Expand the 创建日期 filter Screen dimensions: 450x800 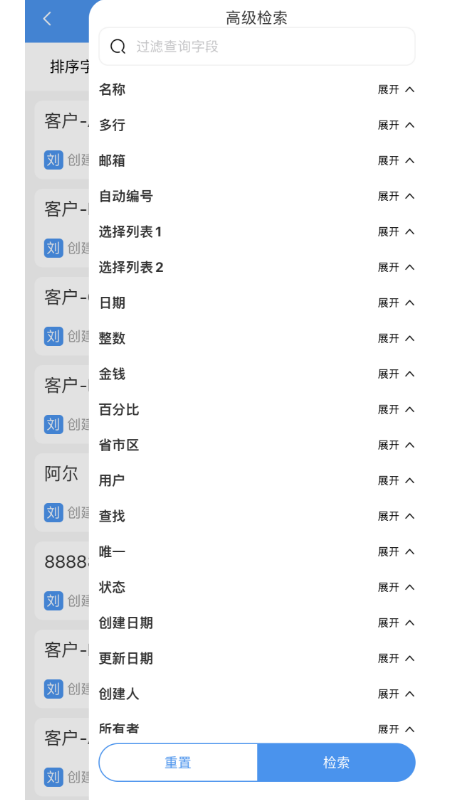[x=396, y=623]
